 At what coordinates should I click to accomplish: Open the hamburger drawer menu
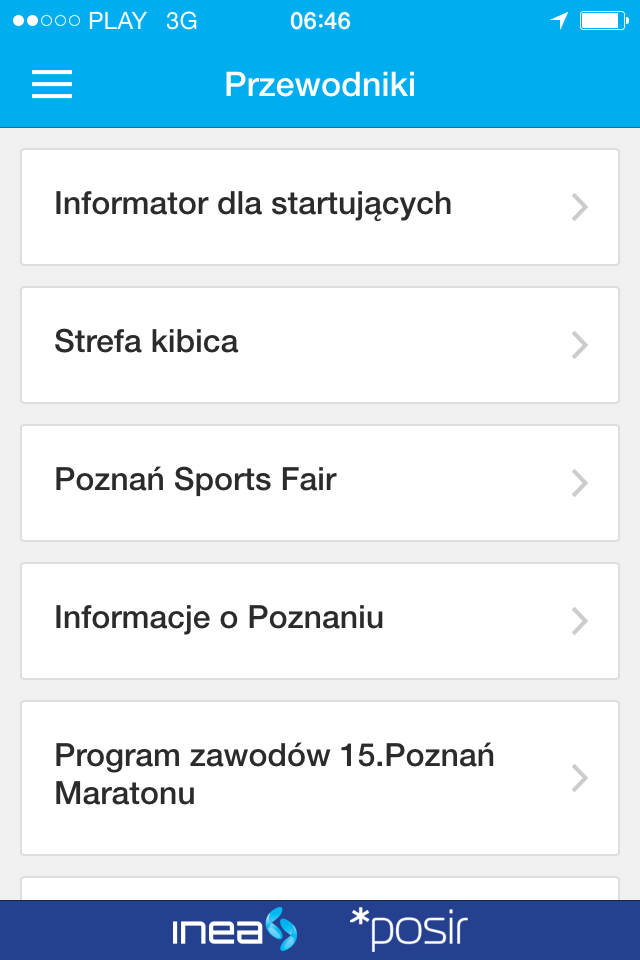(52, 85)
